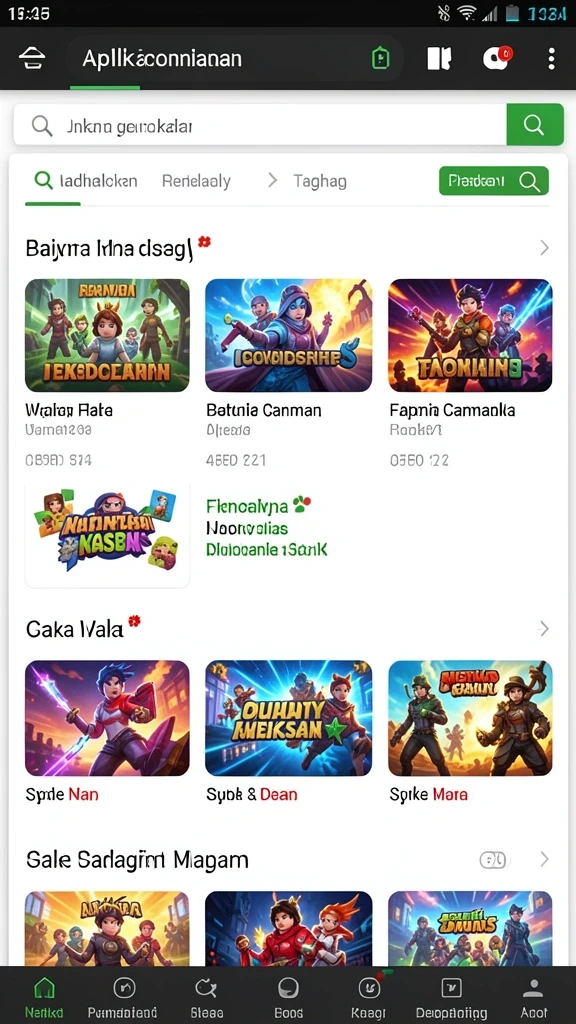Switch to the Renlelaaly tab
Screen dimensions: 576x1024
point(196,181)
